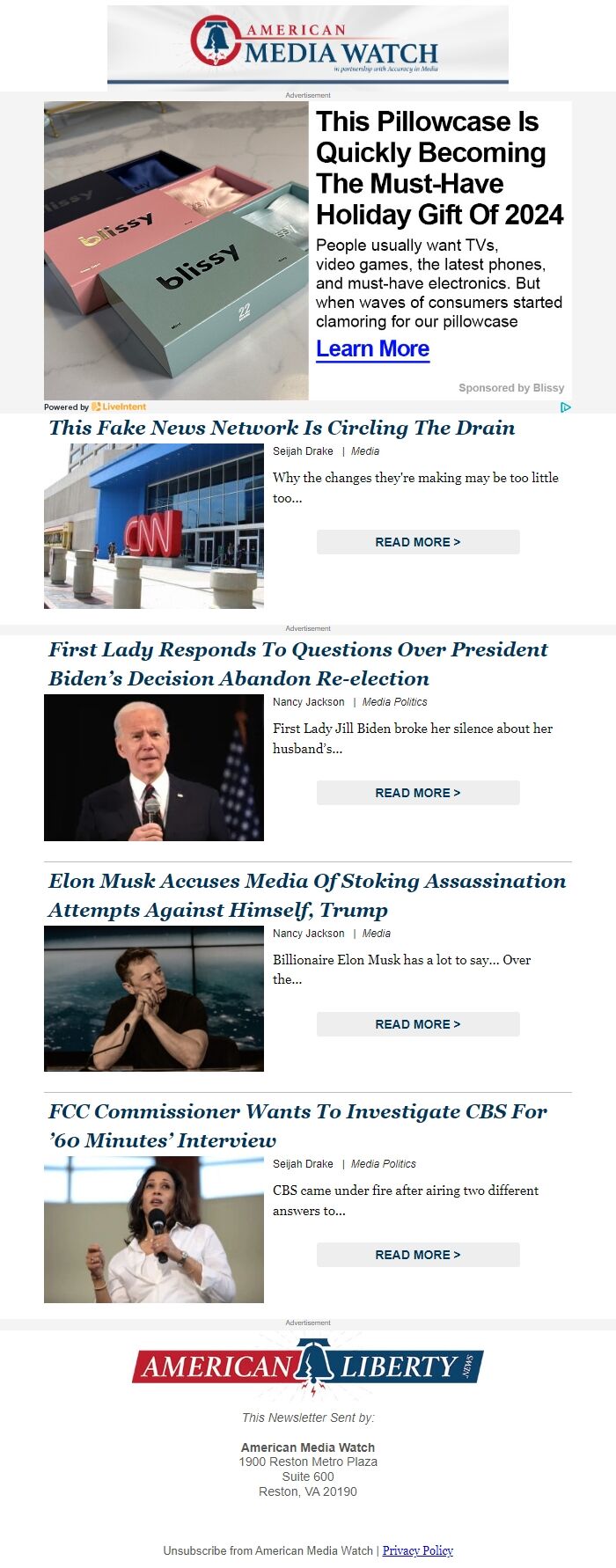This screenshot has width=616, height=1568.
Task: Open 'This Fake News Network' headline
Action: click(282, 428)
